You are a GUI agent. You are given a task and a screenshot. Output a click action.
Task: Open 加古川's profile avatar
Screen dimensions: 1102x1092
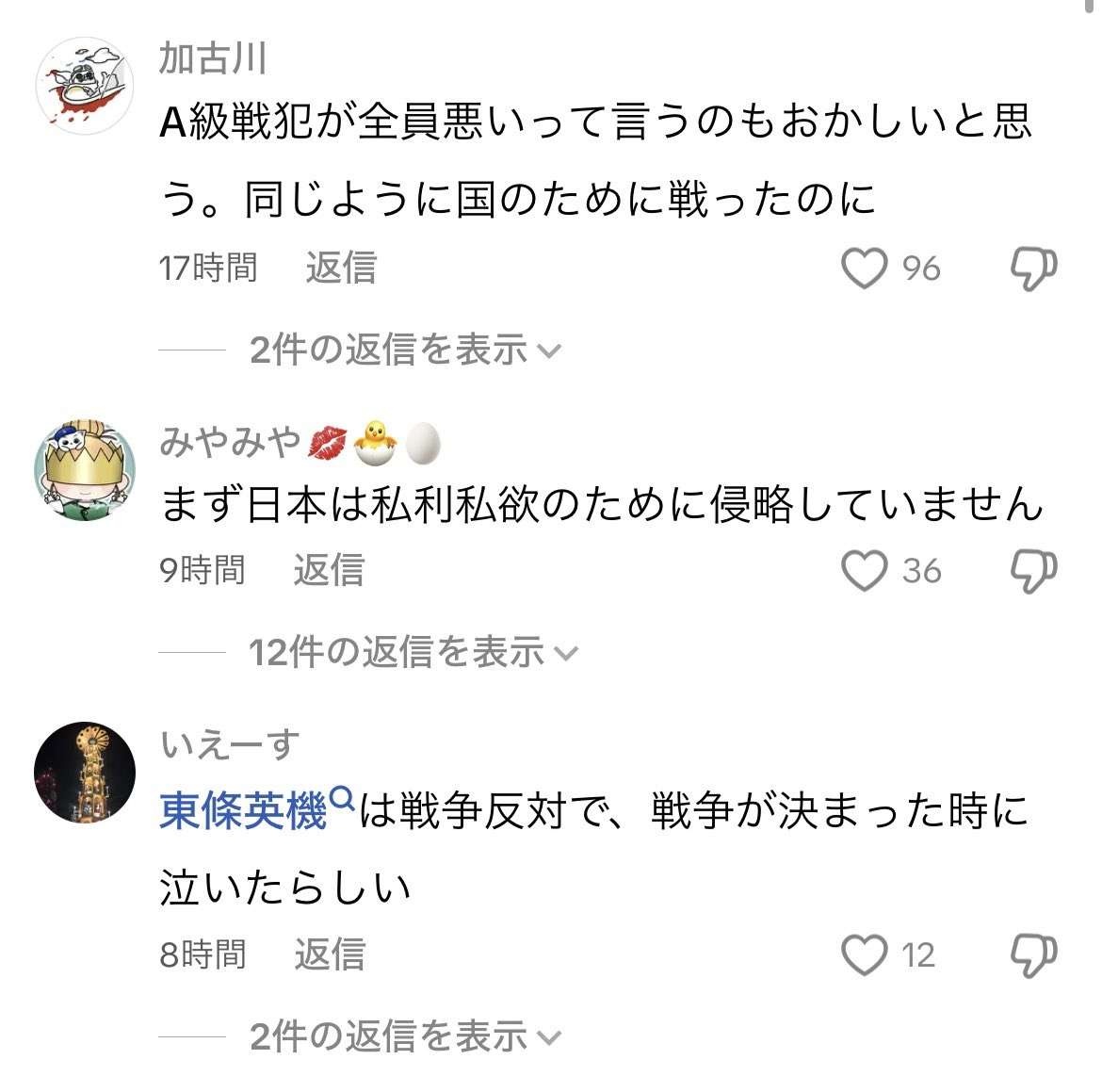click(85, 87)
